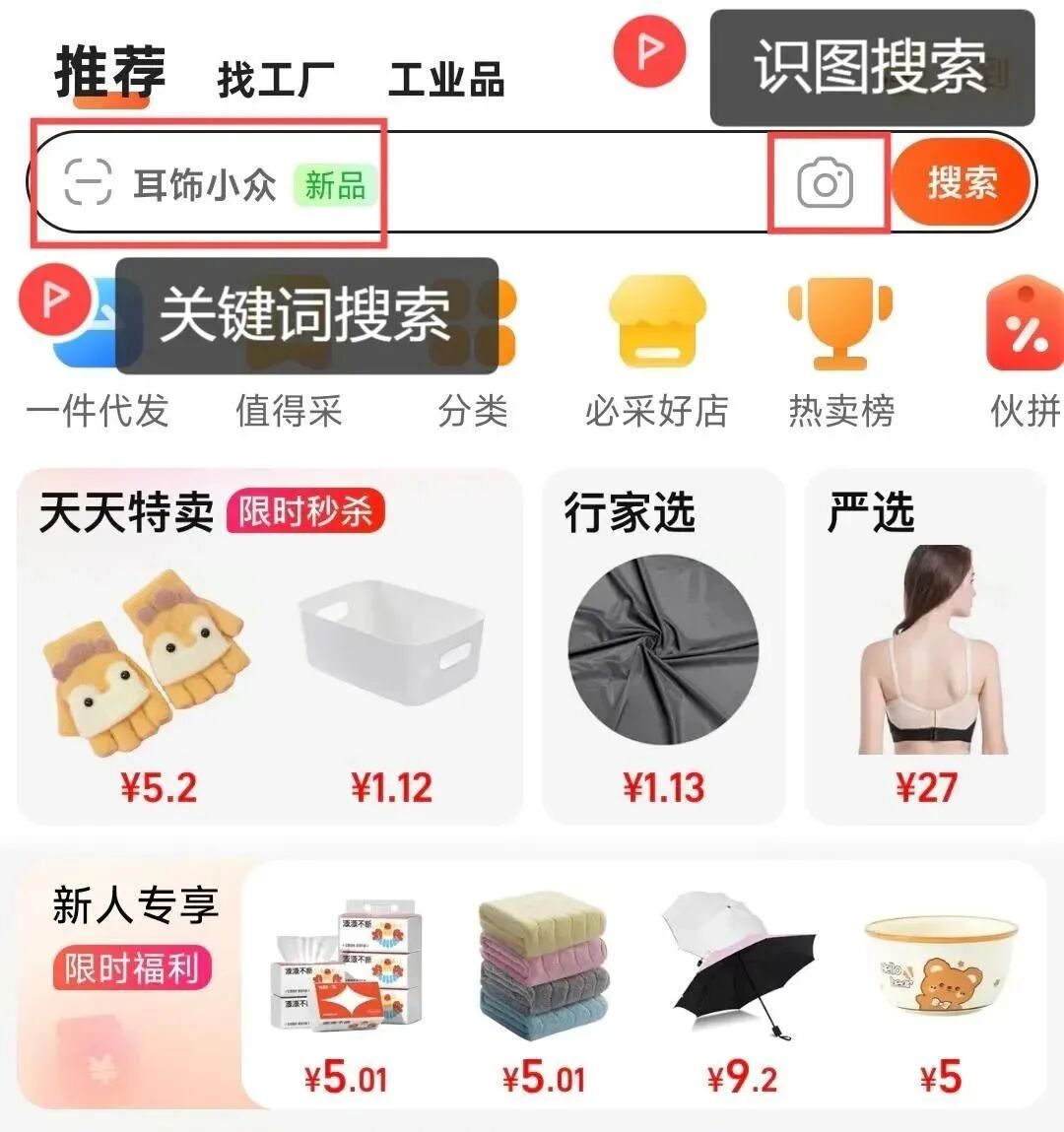Switch to the 工业品 tab
Screen dimensions: 1064x1132
(446, 79)
